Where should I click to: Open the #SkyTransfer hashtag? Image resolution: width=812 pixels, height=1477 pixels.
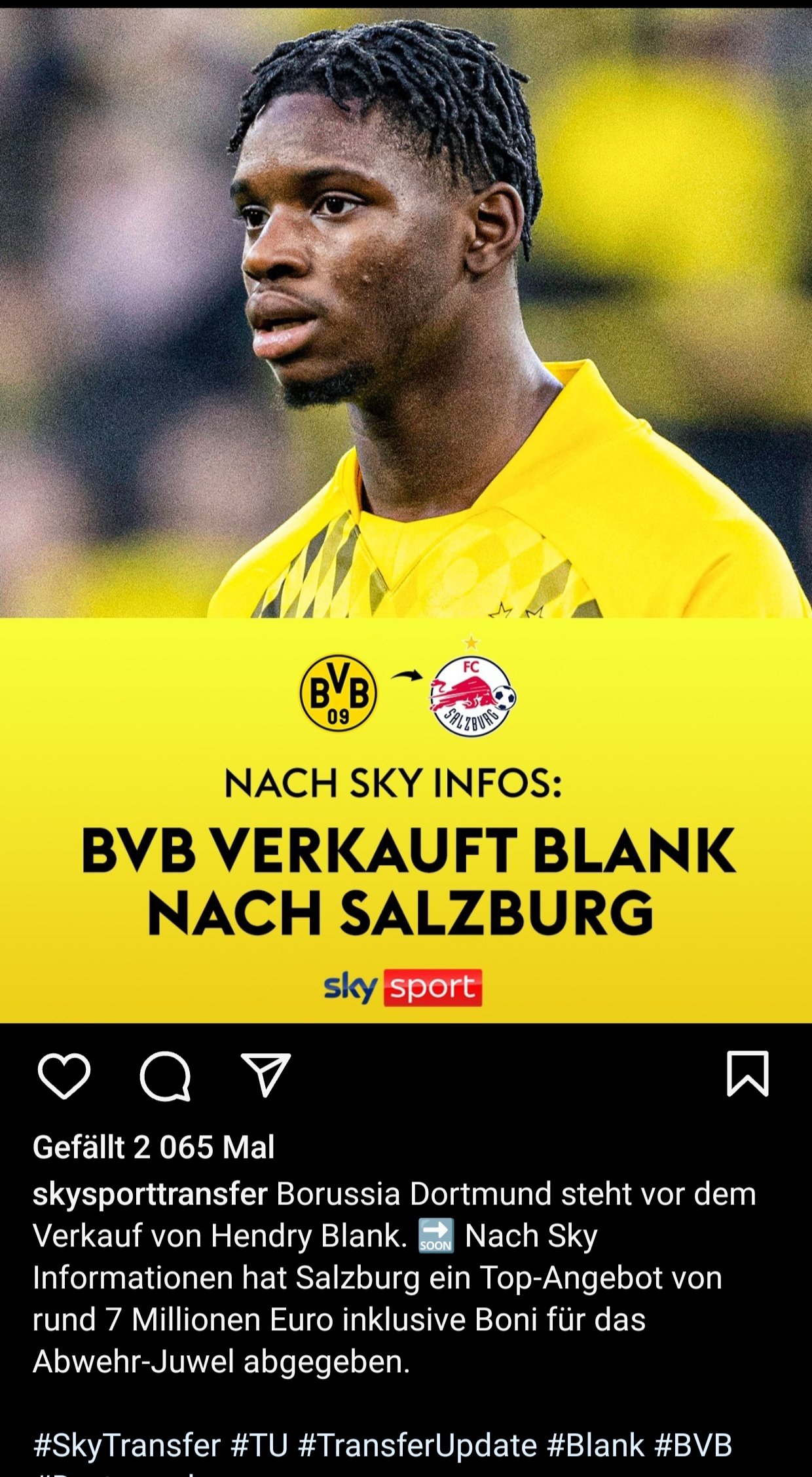127,1446
